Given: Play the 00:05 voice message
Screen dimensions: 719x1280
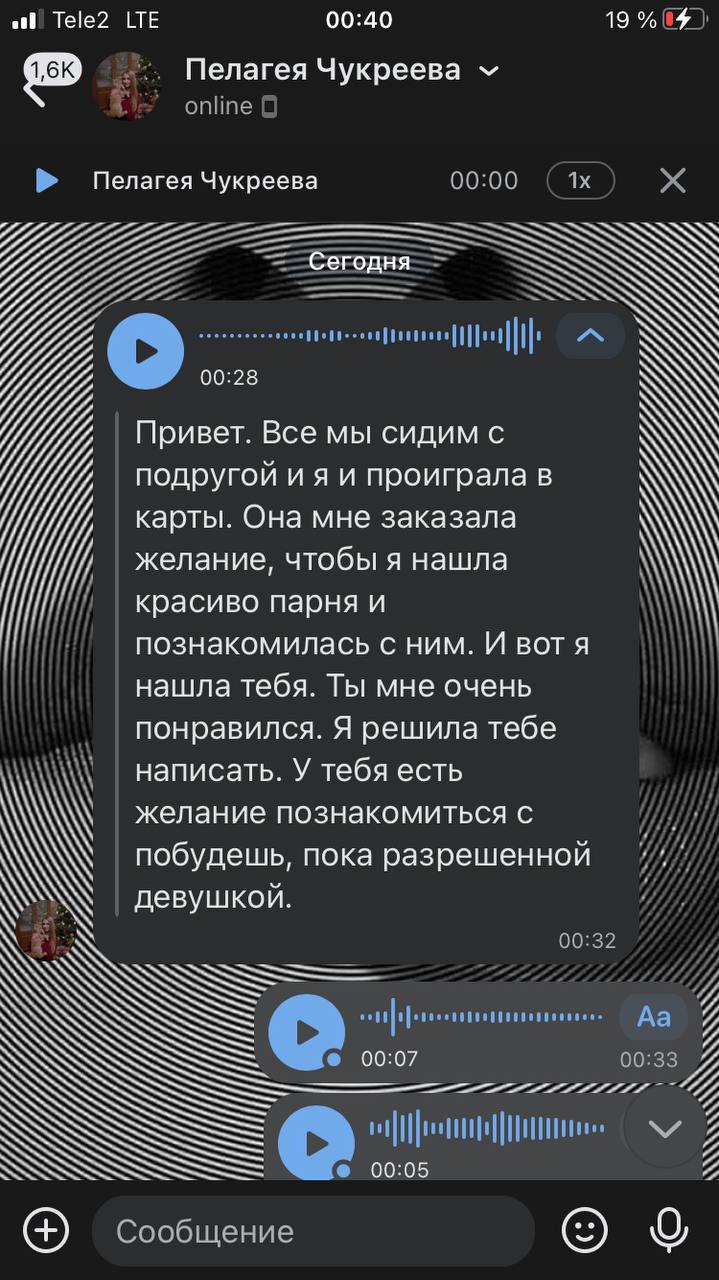Looking at the screenshot, I should (x=316, y=1143).
